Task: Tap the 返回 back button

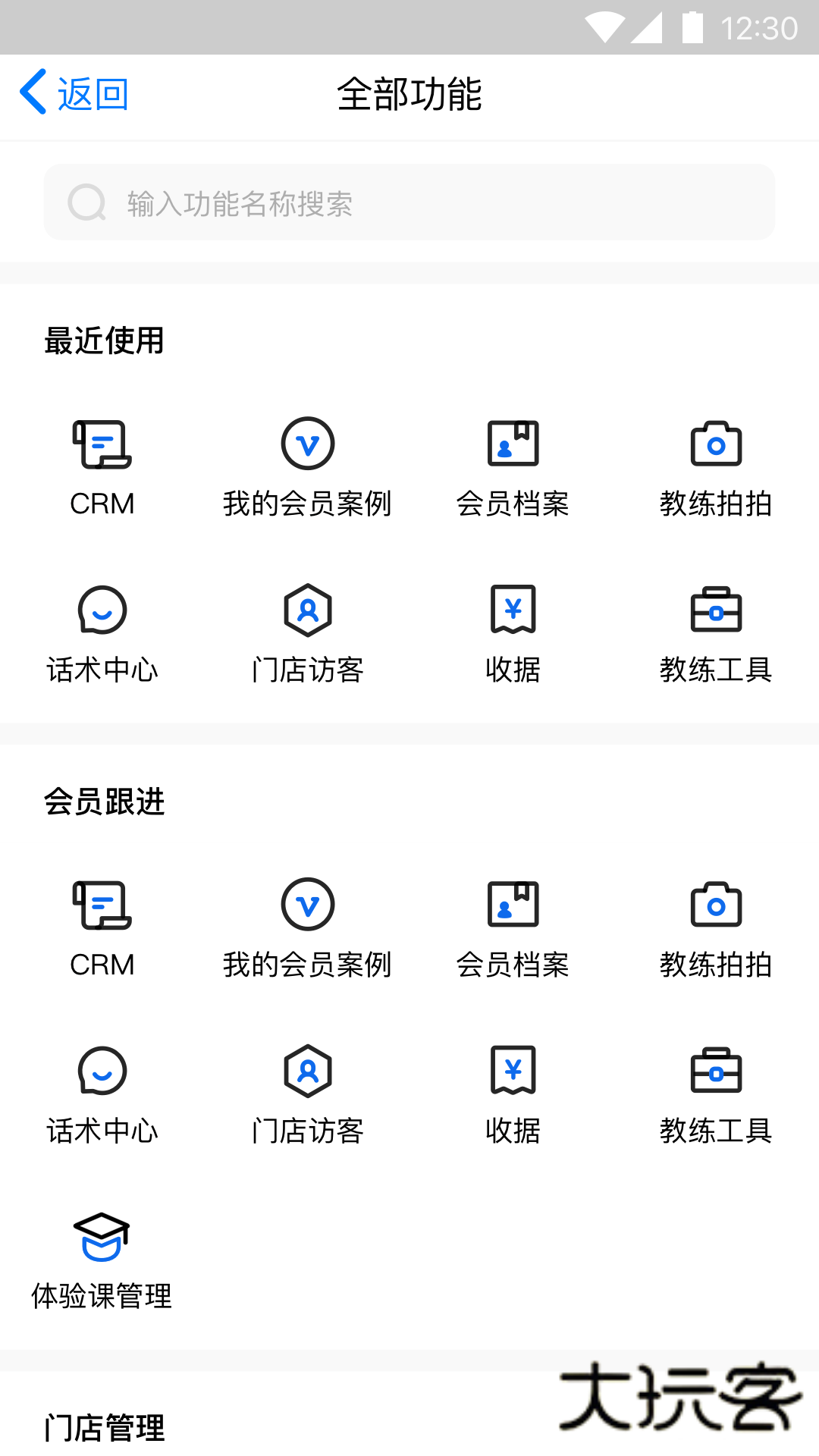Action: [74, 93]
